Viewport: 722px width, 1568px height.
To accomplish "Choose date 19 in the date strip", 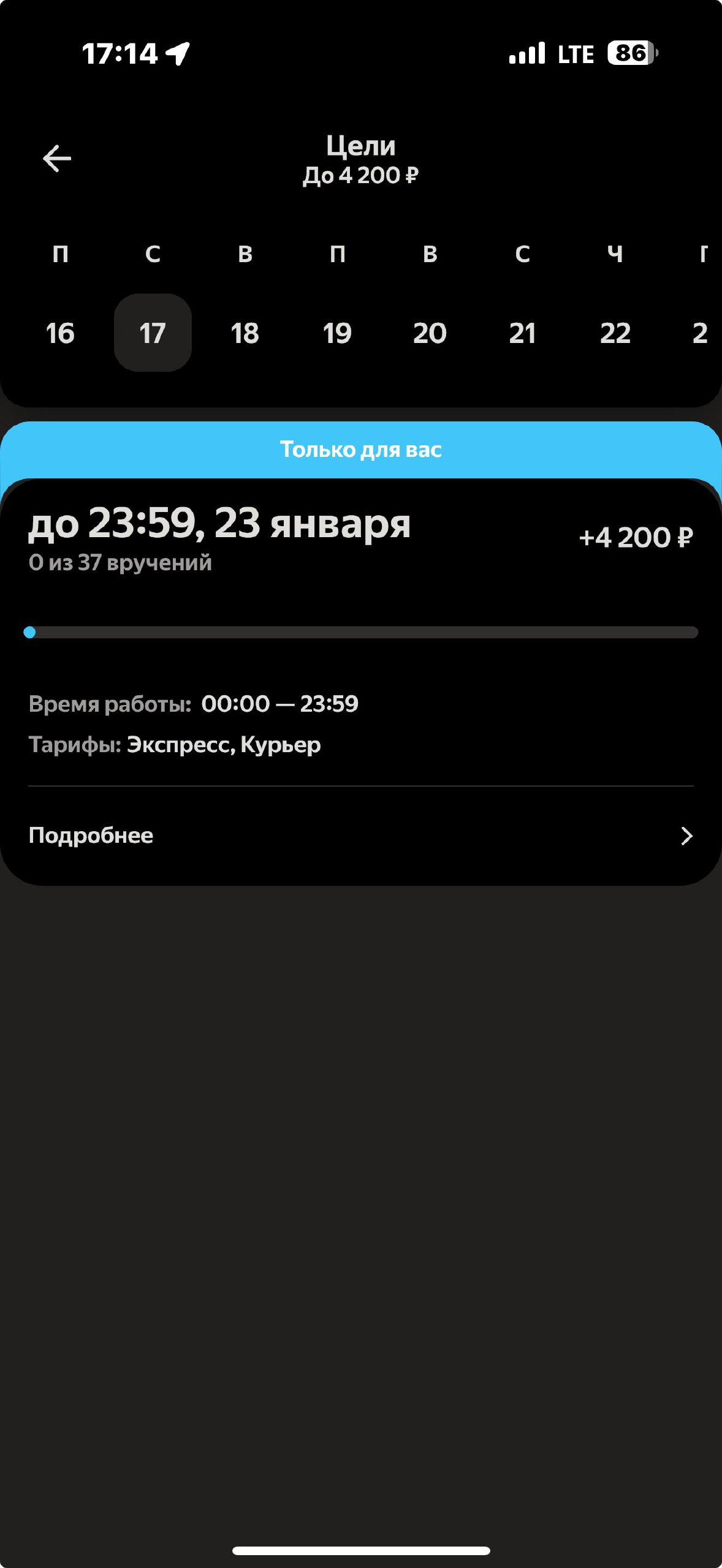I will (337, 333).
